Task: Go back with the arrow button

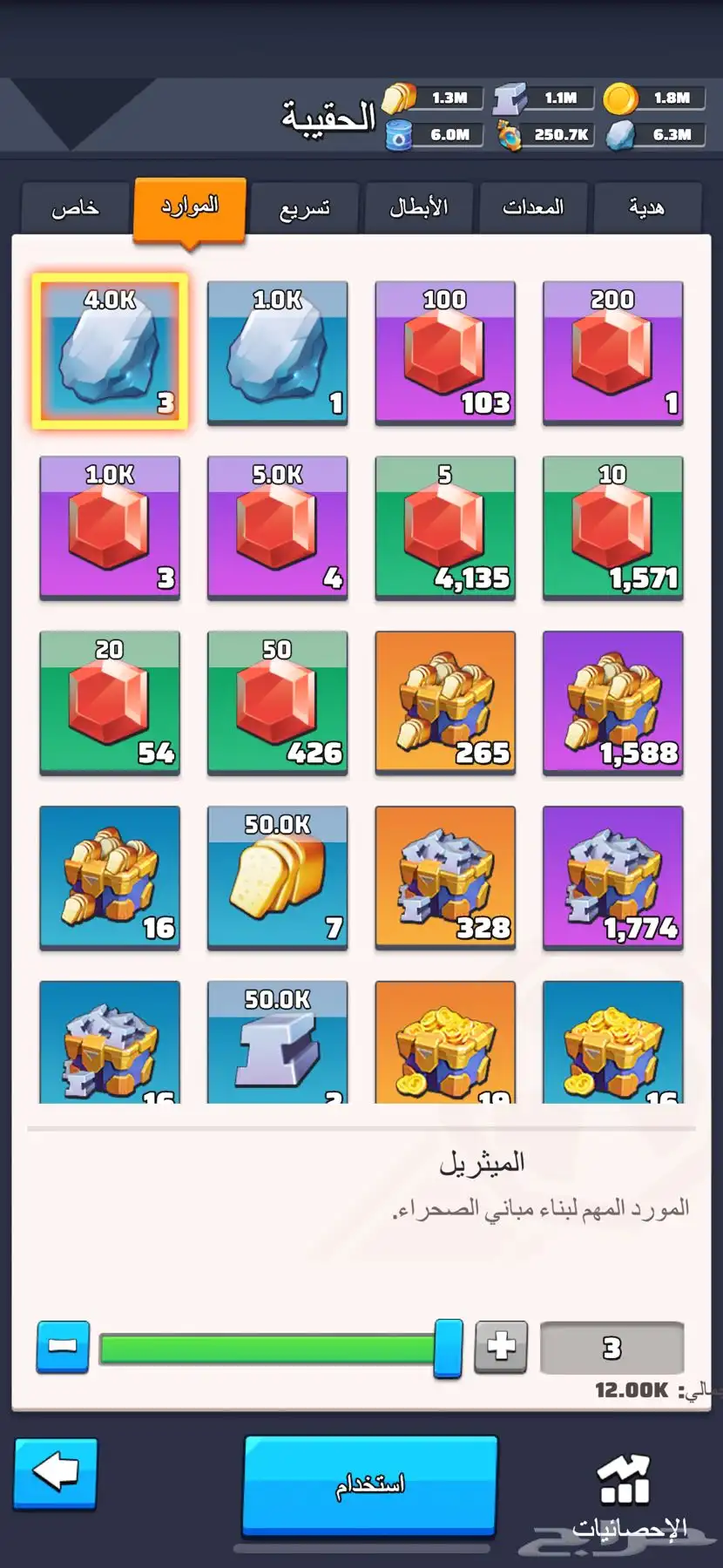Action: click(56, 1474)
